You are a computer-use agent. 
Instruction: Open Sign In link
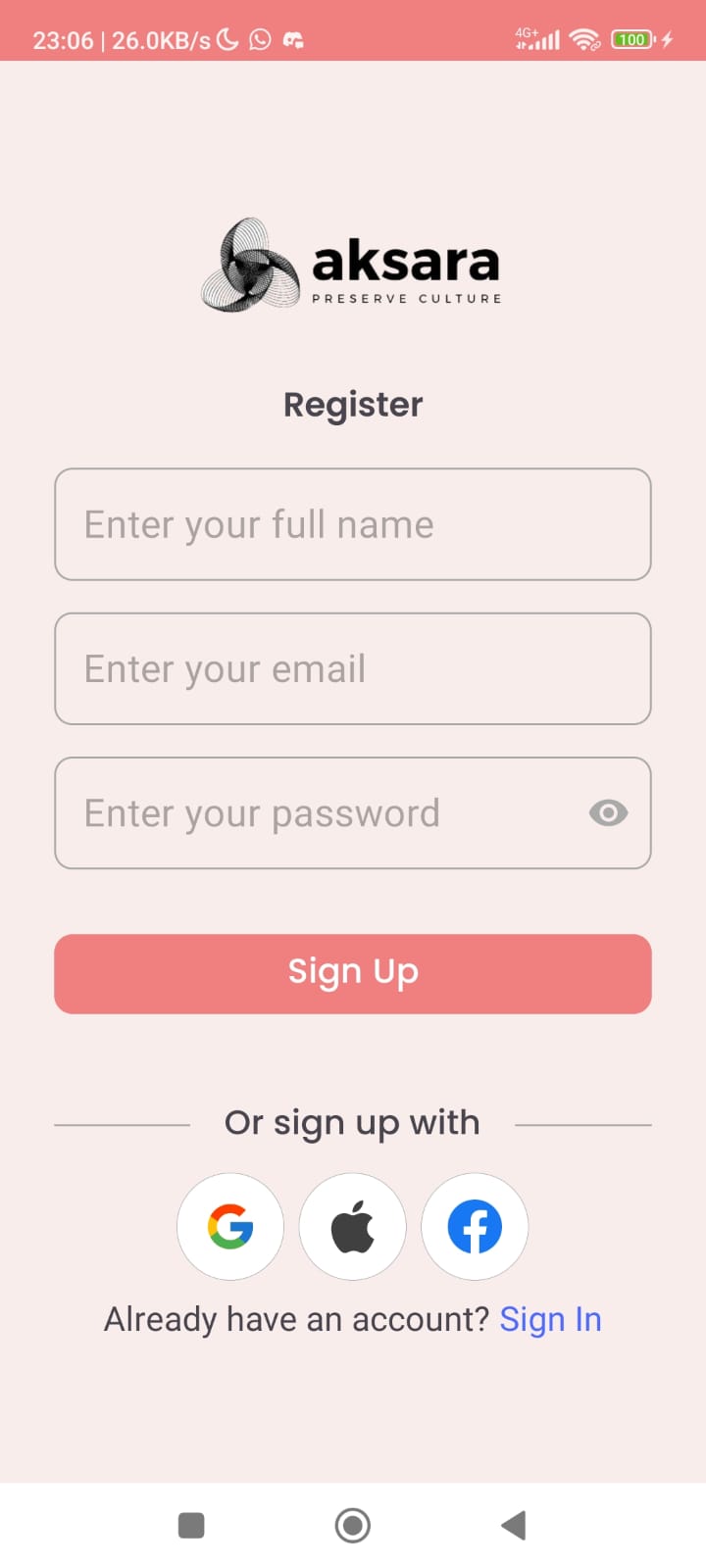(550, 1318)
